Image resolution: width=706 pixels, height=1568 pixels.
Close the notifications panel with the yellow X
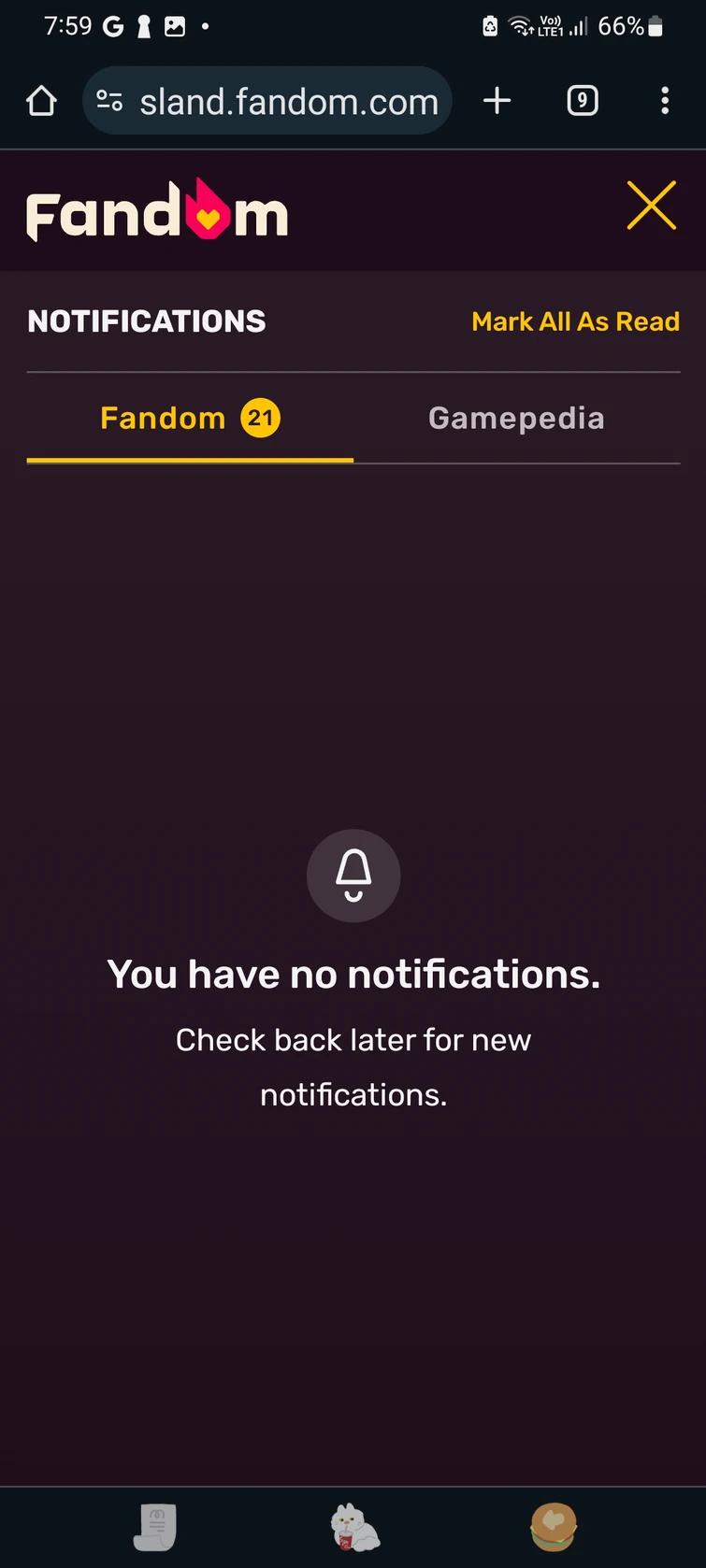point(652,207)
